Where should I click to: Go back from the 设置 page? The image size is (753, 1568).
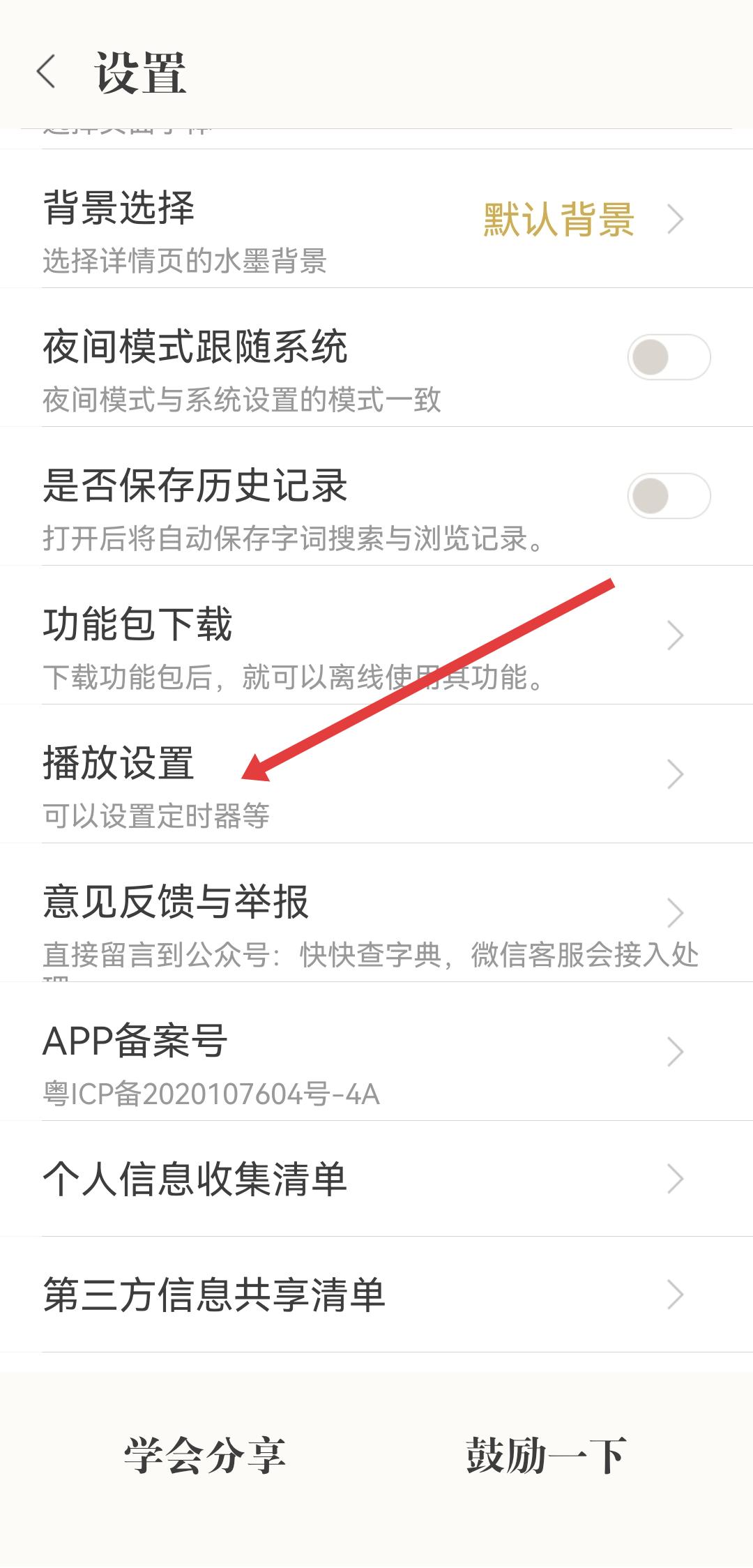pos(46,72)
